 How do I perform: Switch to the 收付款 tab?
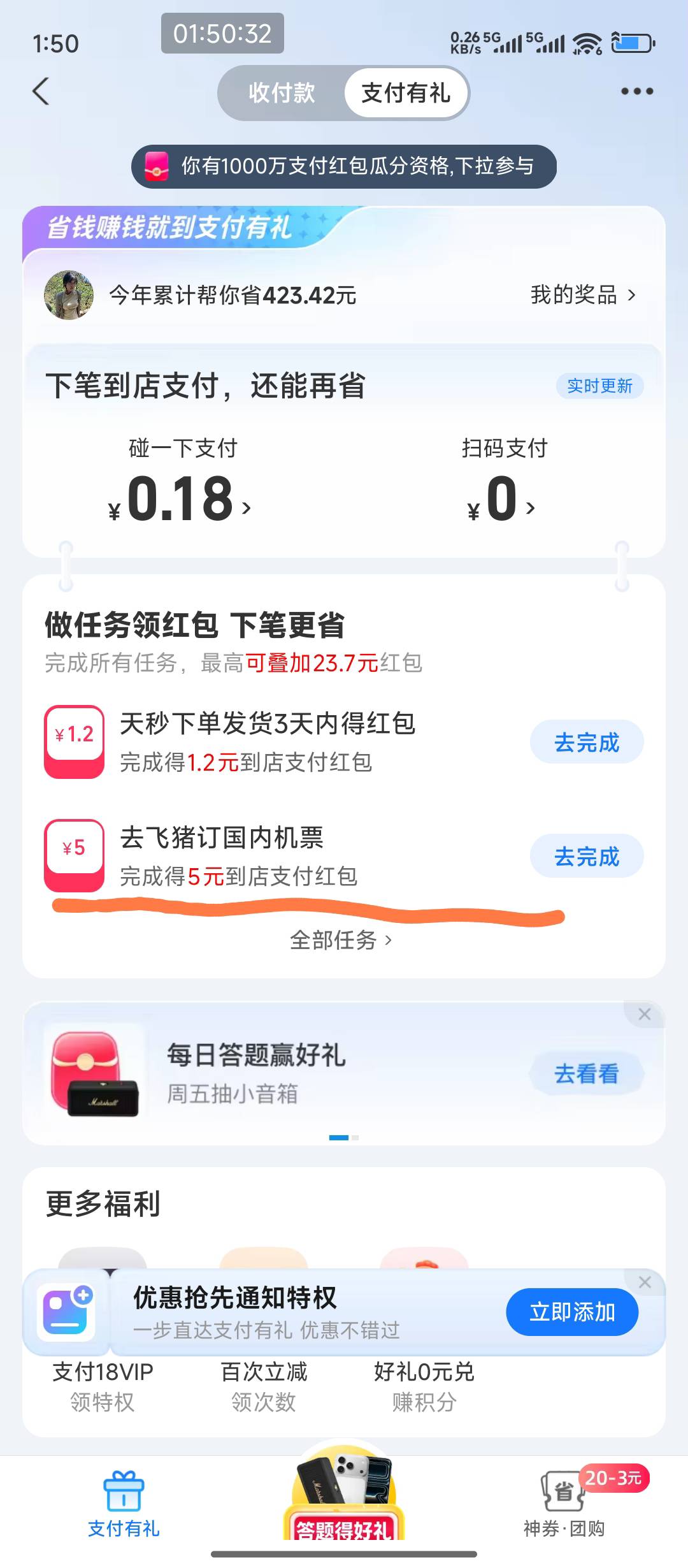282,93
